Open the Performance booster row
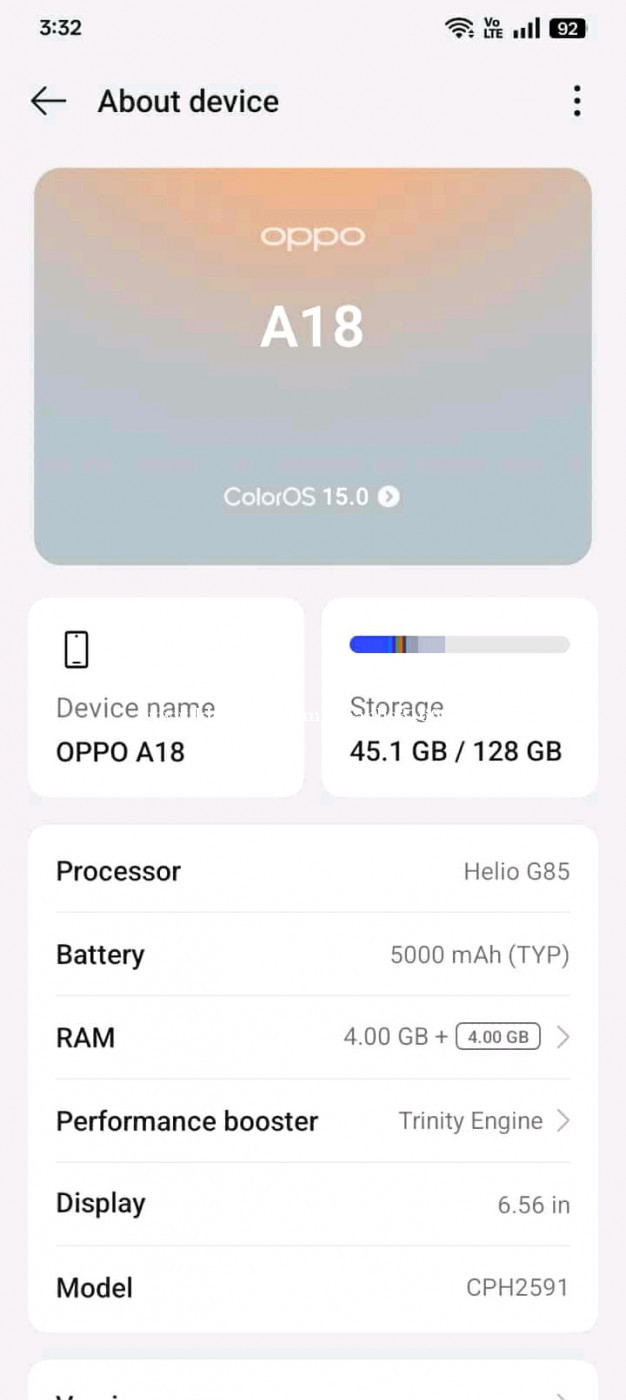Viewport: 626px width, 1400px height. pyautogui.click(x=312, y=1121)
